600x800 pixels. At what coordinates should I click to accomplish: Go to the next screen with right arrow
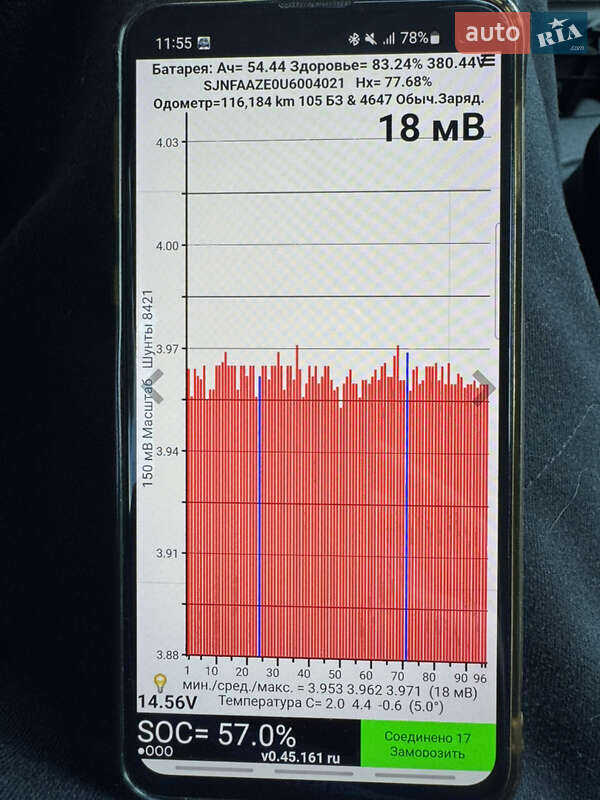pos(483,387)
